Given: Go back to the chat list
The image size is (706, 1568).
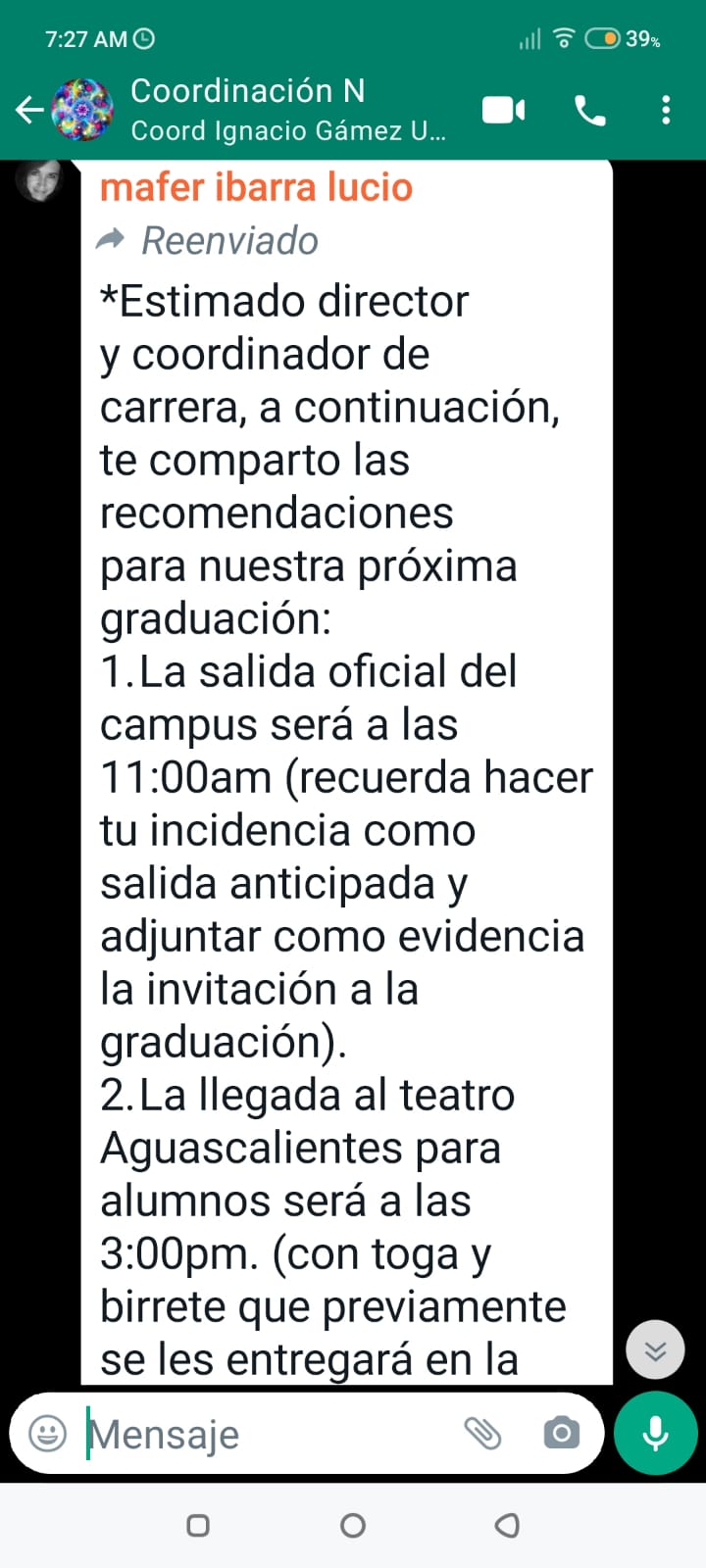Looking at the screenshot, I should point(29,110).
